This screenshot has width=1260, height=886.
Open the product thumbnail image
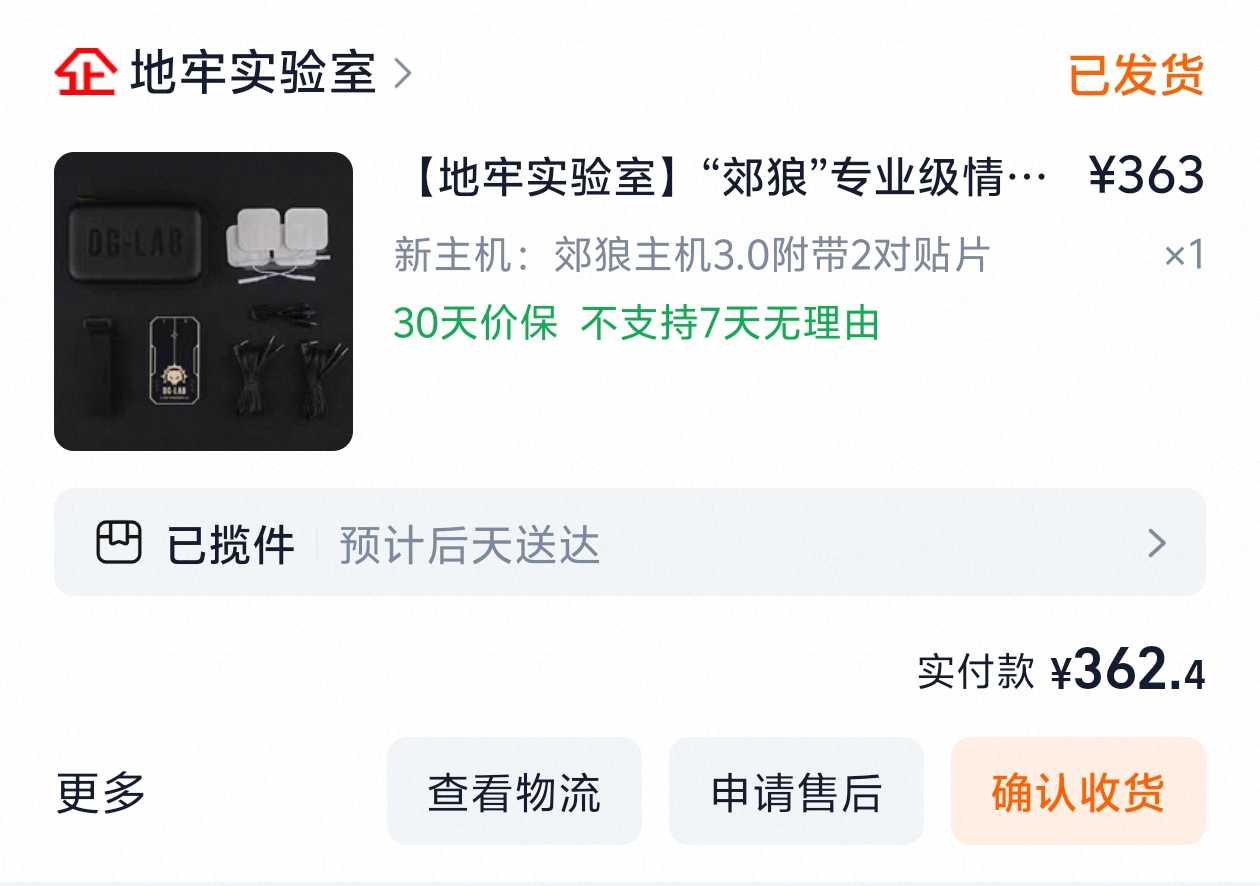pyautogui.click(x=203, y=301)
